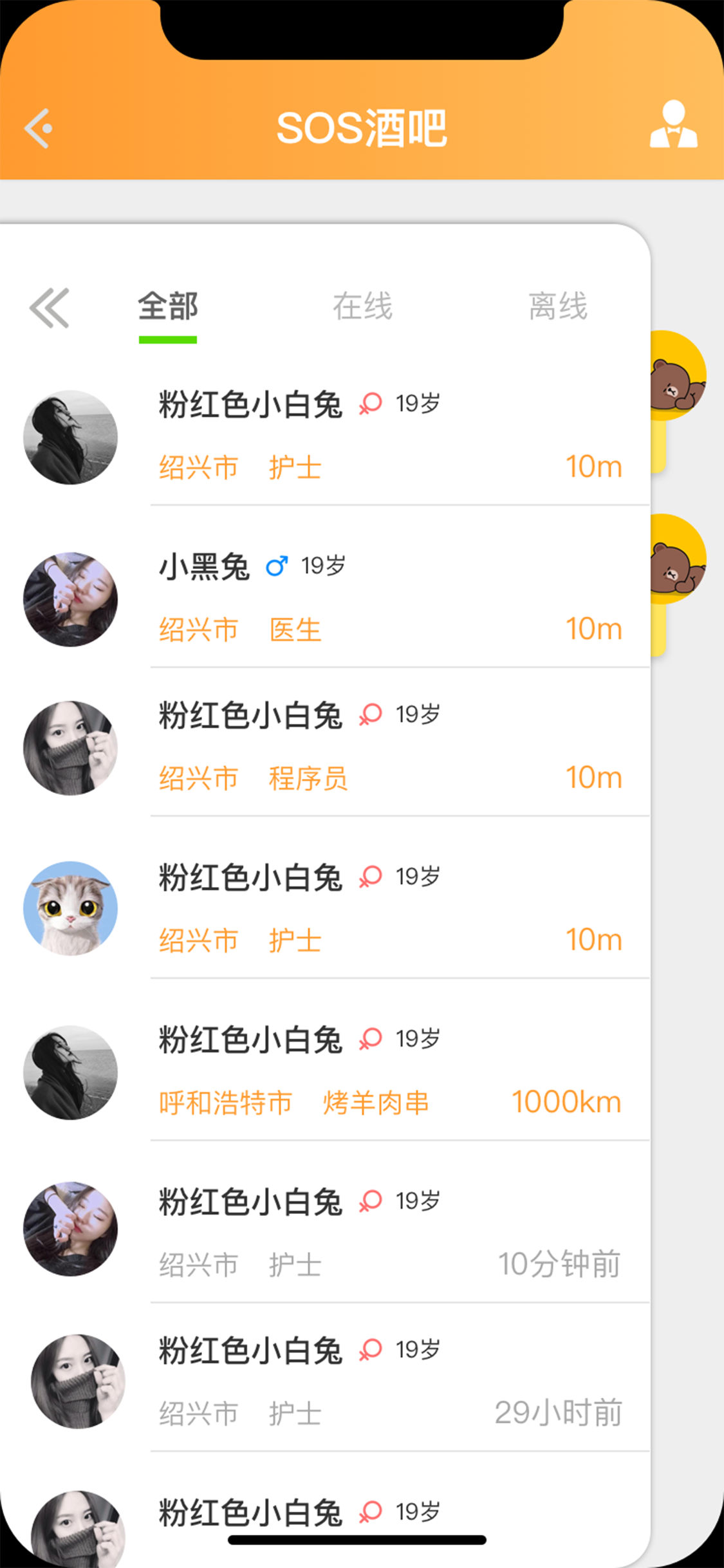Tap the female symbol on the 呼和浩特市 user's row
Image resolution: width=724 pixels, height=1568 pixels.
370,1037
